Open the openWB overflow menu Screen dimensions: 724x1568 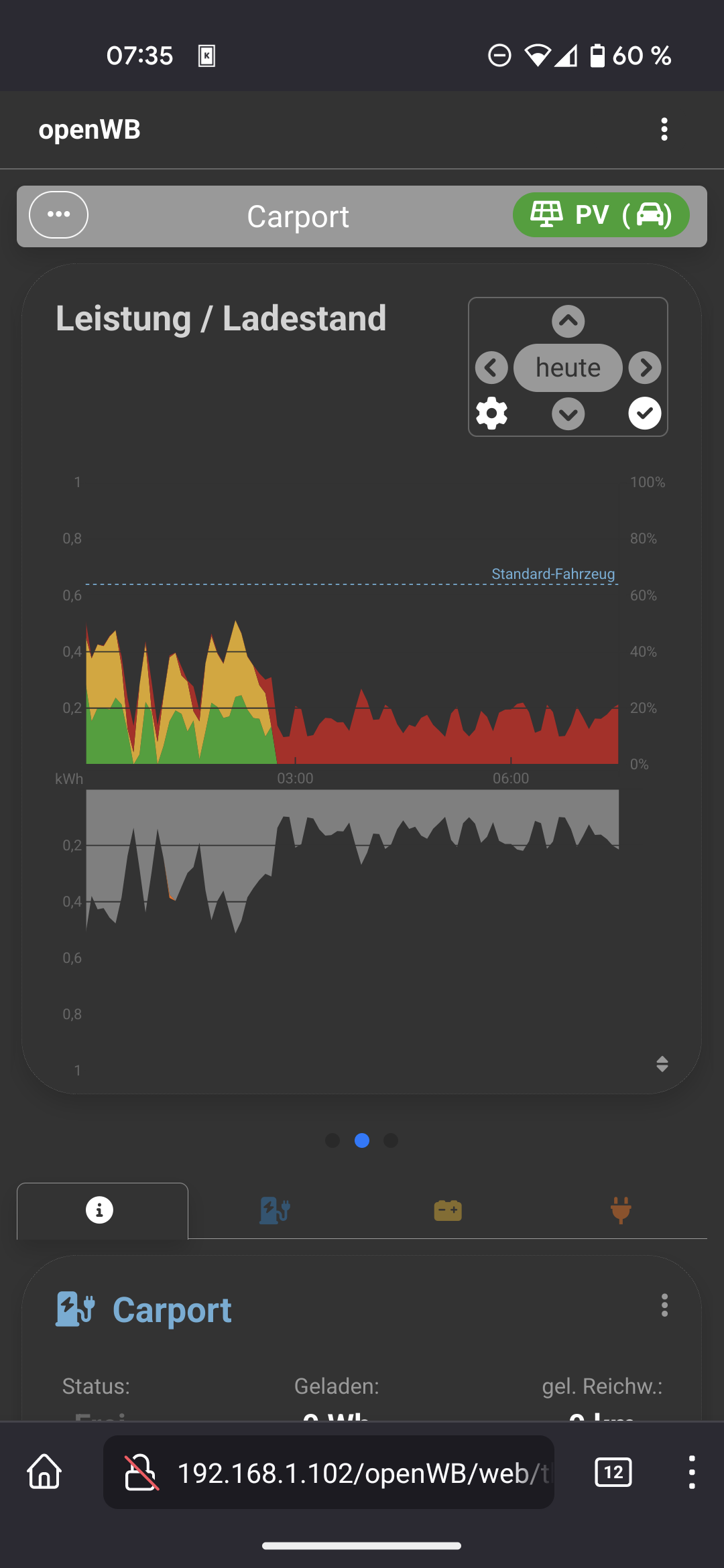(x=664, y=129)
